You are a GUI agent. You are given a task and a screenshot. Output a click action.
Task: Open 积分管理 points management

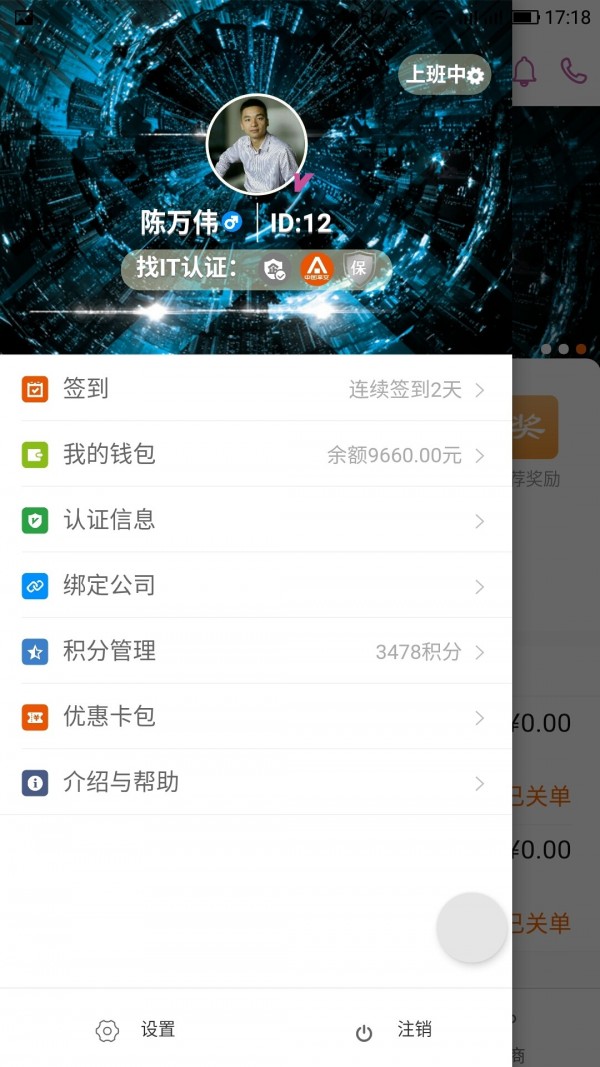[255, 652]
